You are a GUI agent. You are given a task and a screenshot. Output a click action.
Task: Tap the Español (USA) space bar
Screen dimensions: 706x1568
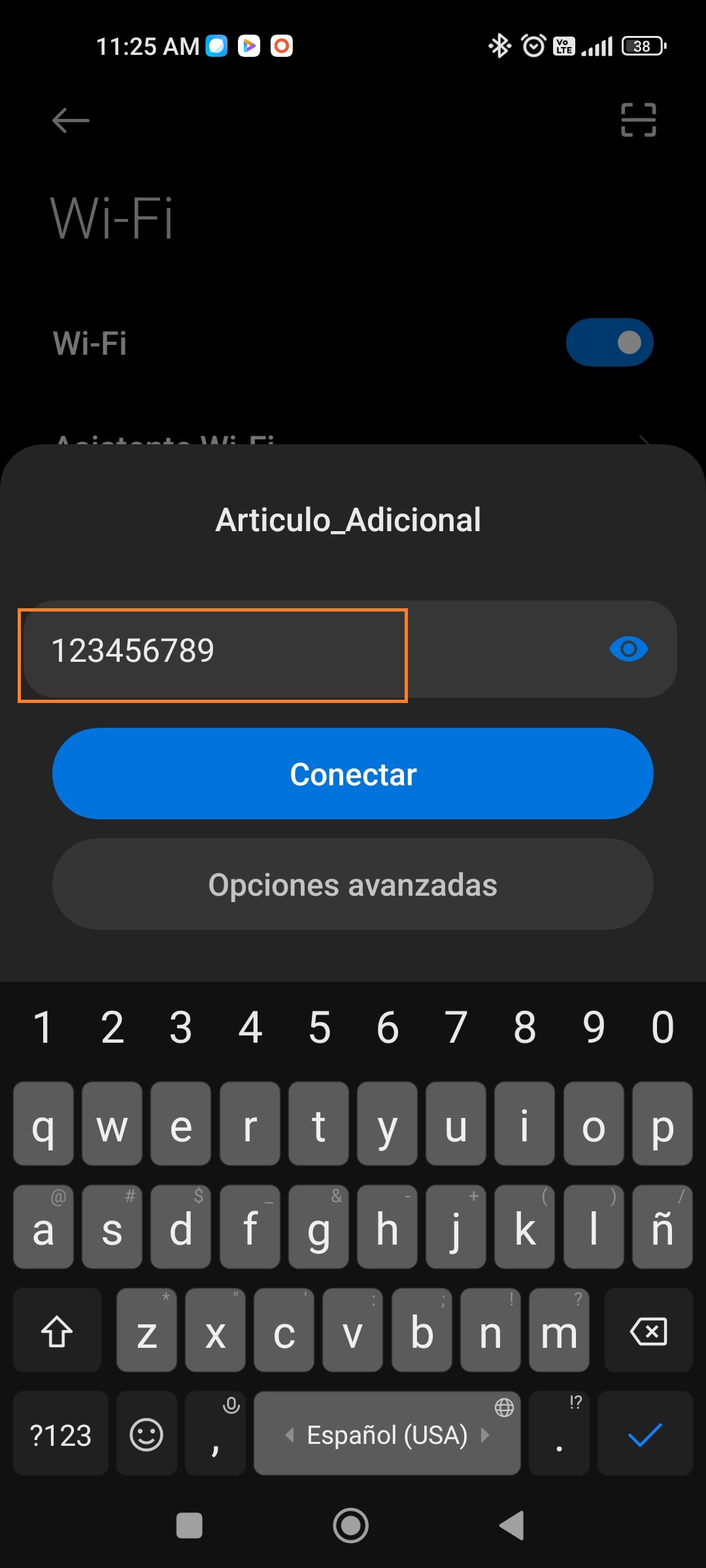coord(387,1434)
